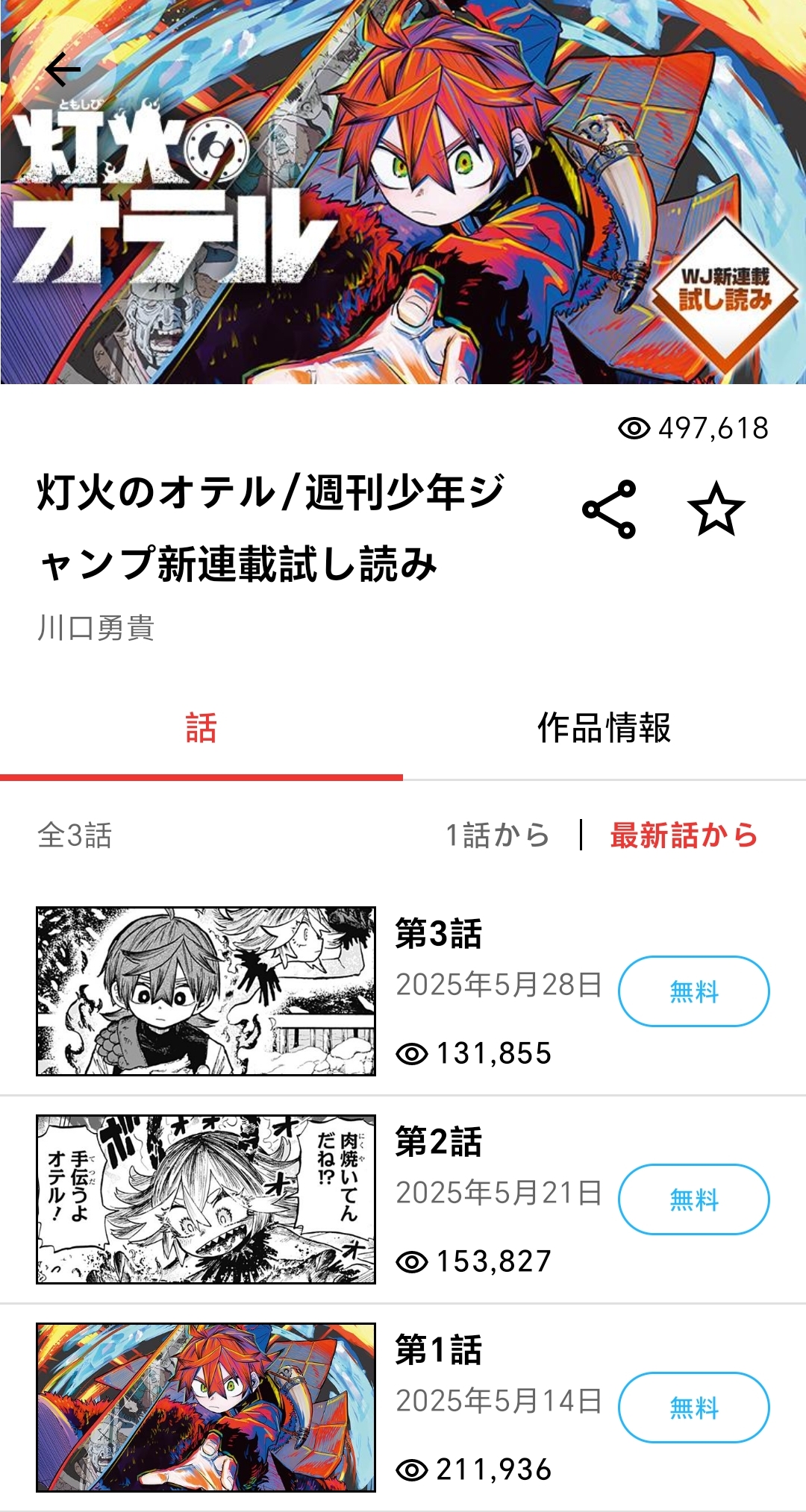Sort episodes by 1話から

pos(497,835)
